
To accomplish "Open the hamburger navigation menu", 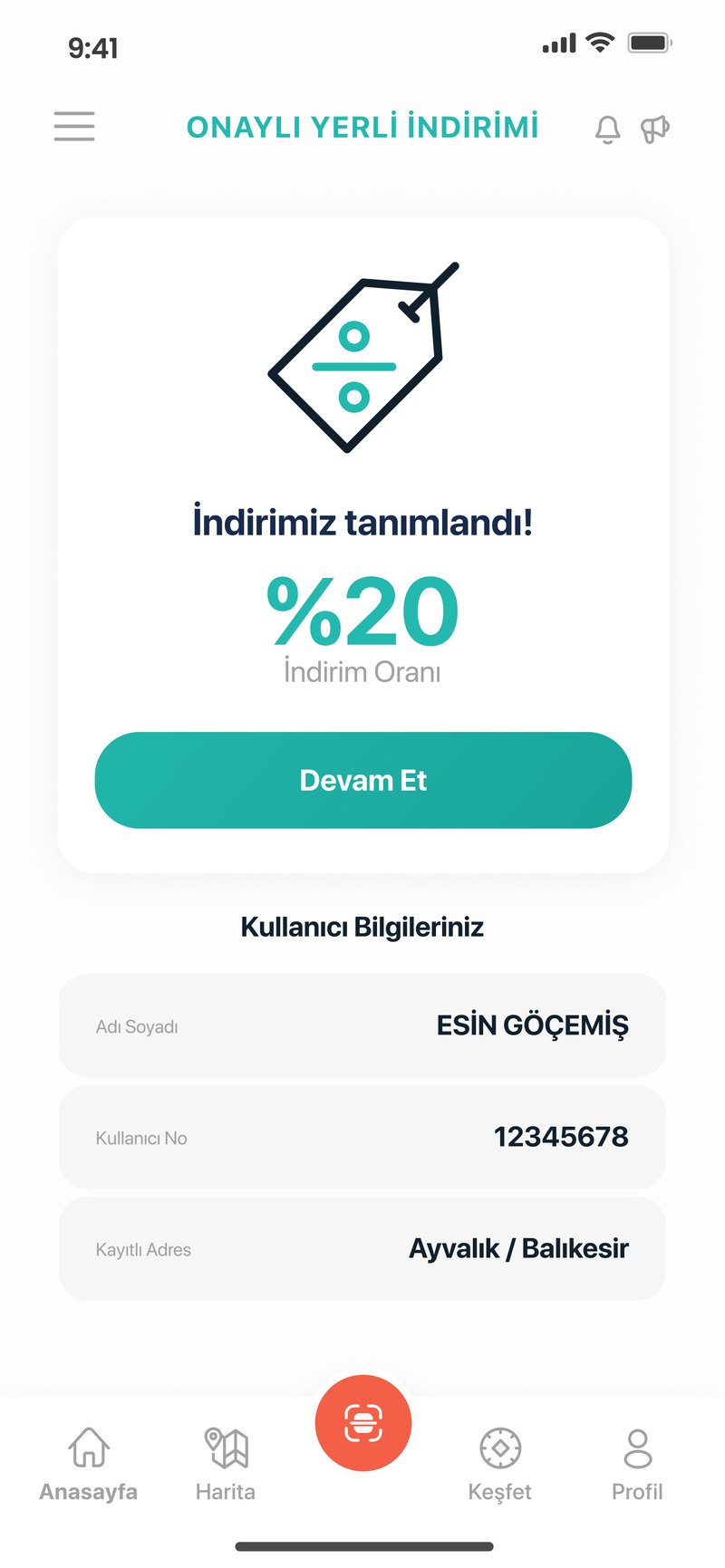I will click(73, 128).
